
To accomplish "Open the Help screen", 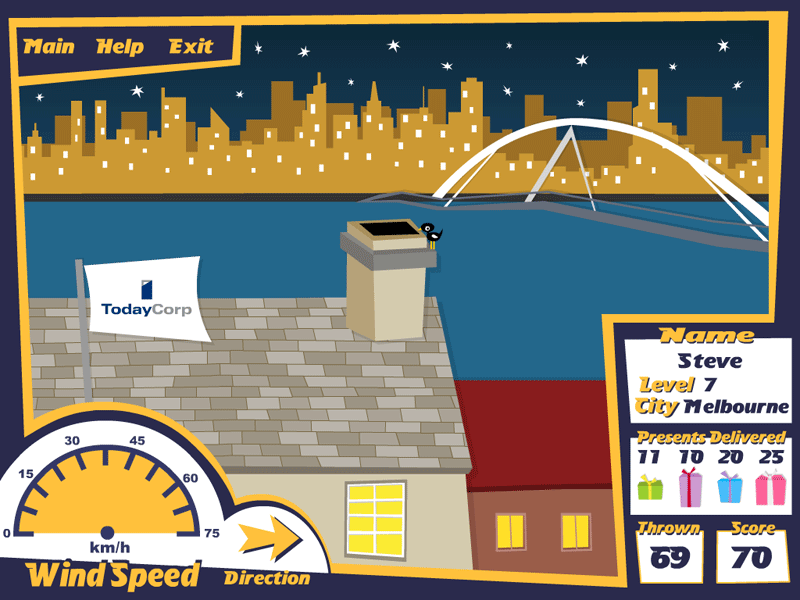I will tap(120, 46).
